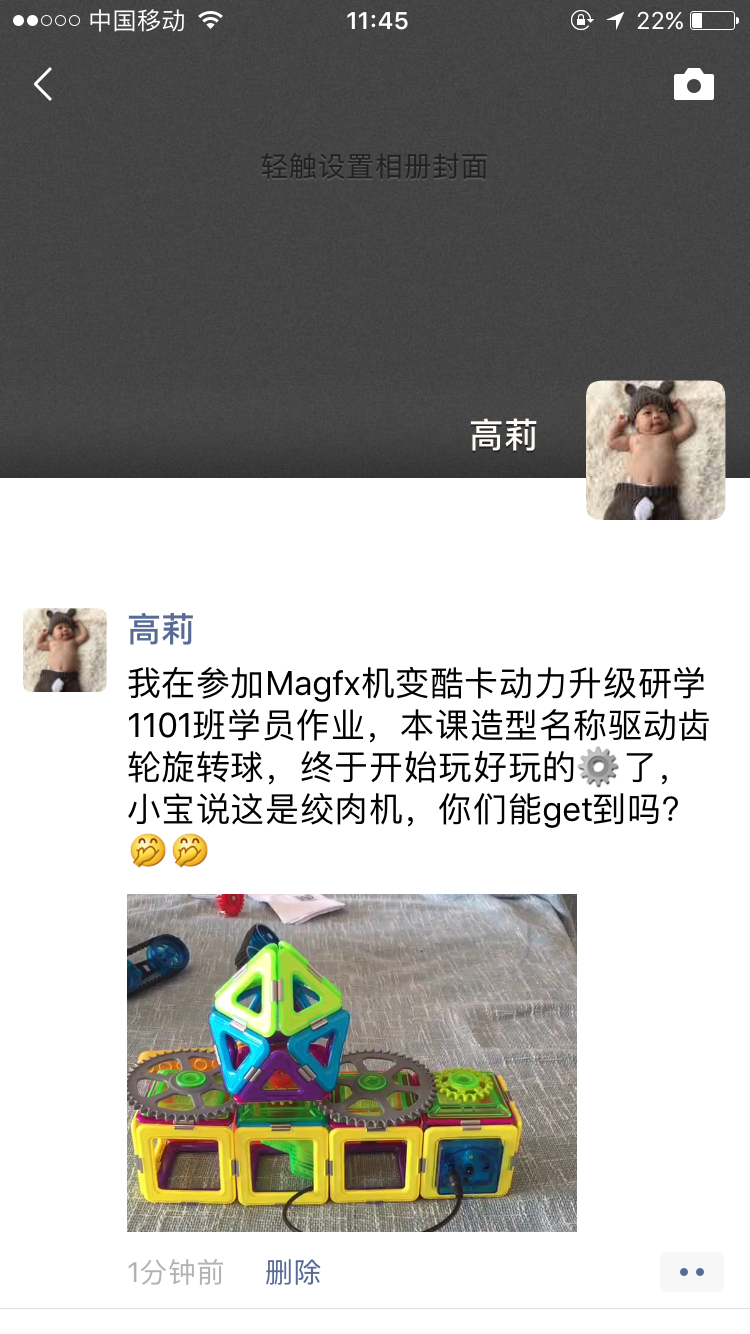Open 高莉's name link above the post
Viewport: 750px width, 1334px height.
coord(160,630)
